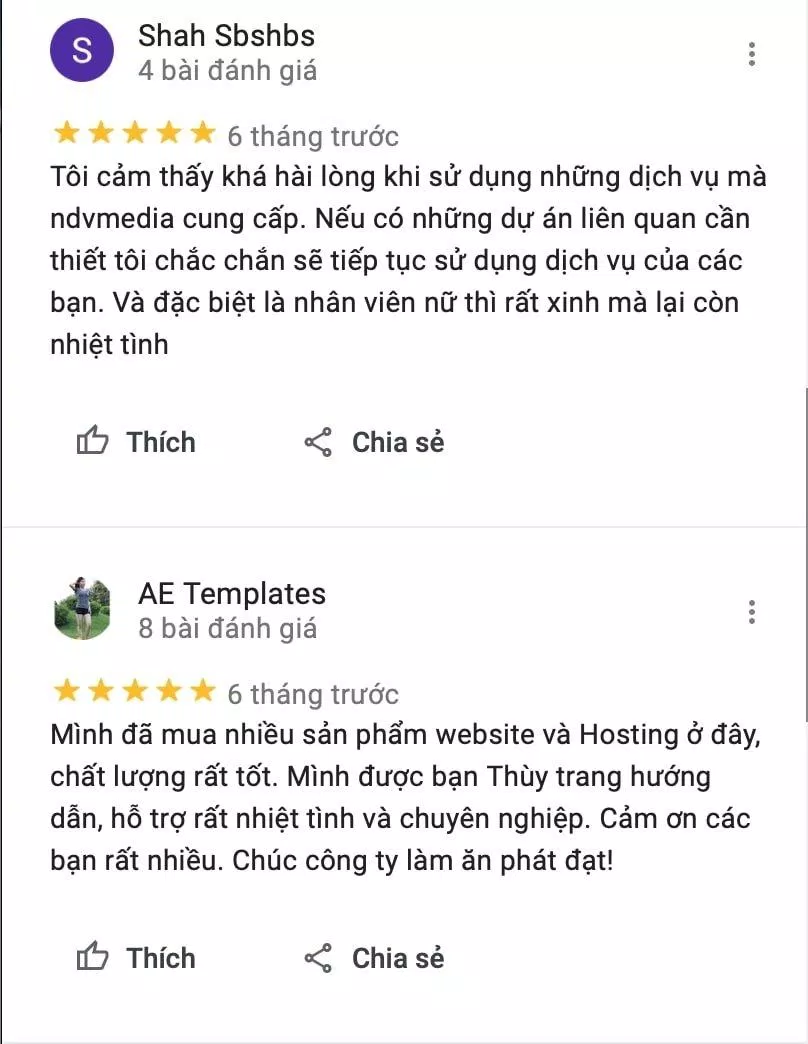
Task: Click the Thích thumbs-up icon on Shah Sbshbs review
Action: coord(94,441)
